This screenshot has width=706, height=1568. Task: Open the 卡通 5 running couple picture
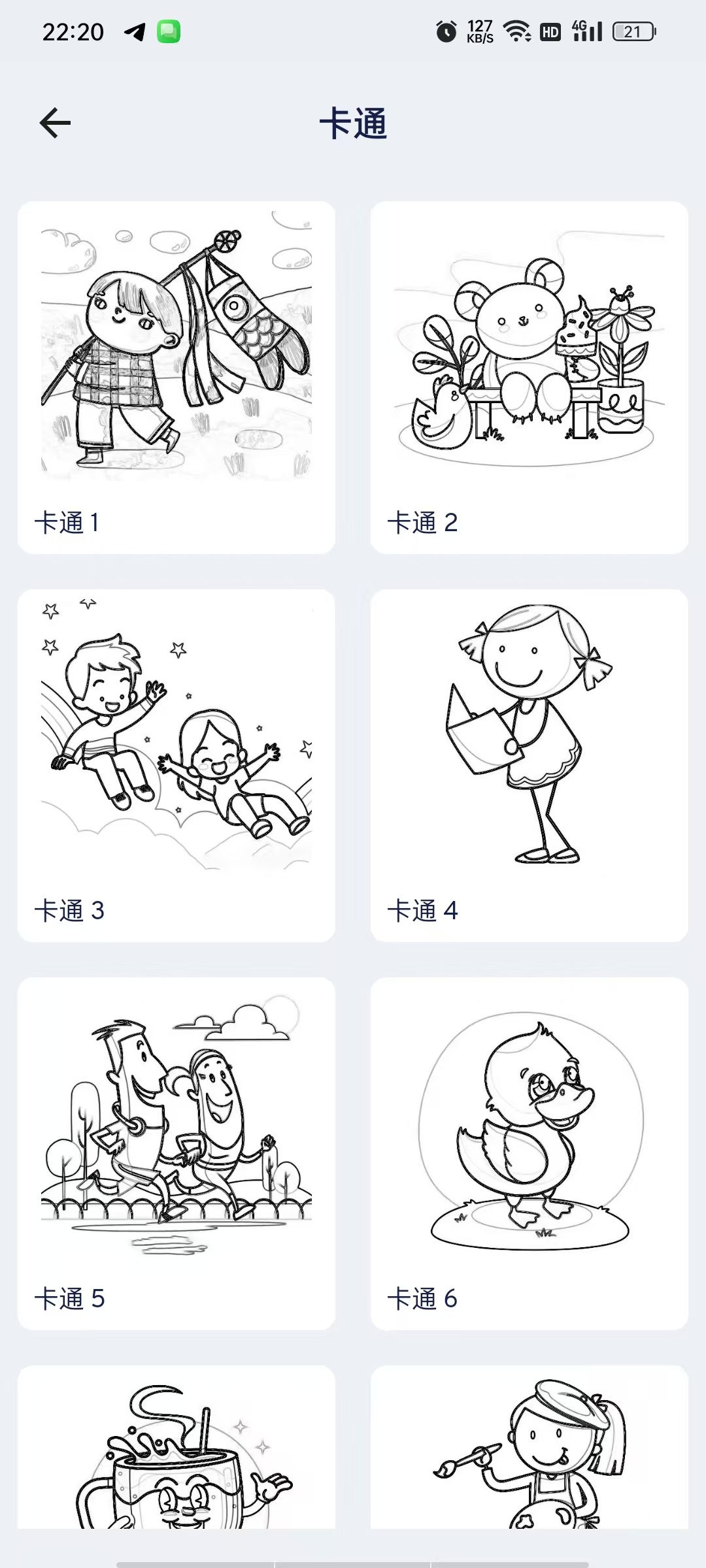176,1154
